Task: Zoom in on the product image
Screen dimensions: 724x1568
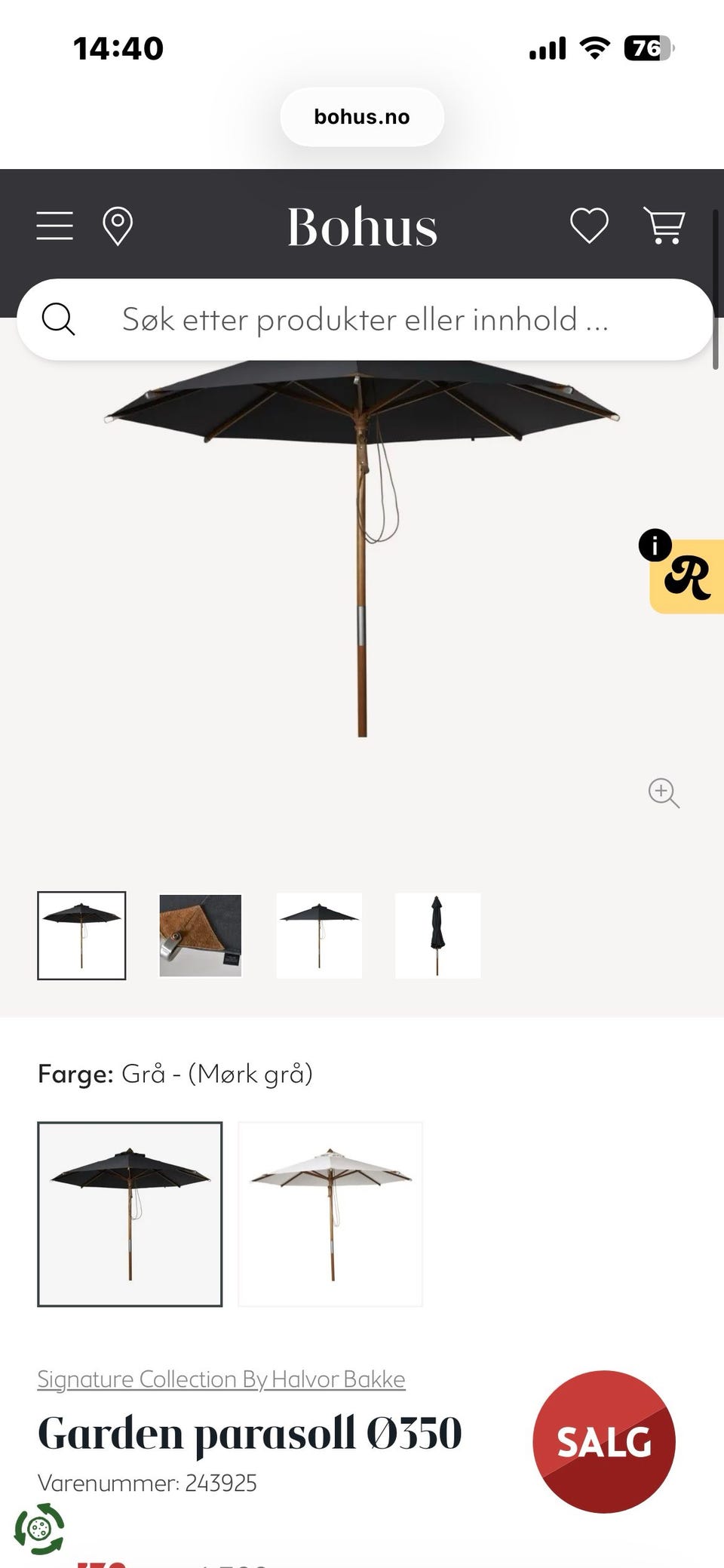Action: (x=664, y=792)
